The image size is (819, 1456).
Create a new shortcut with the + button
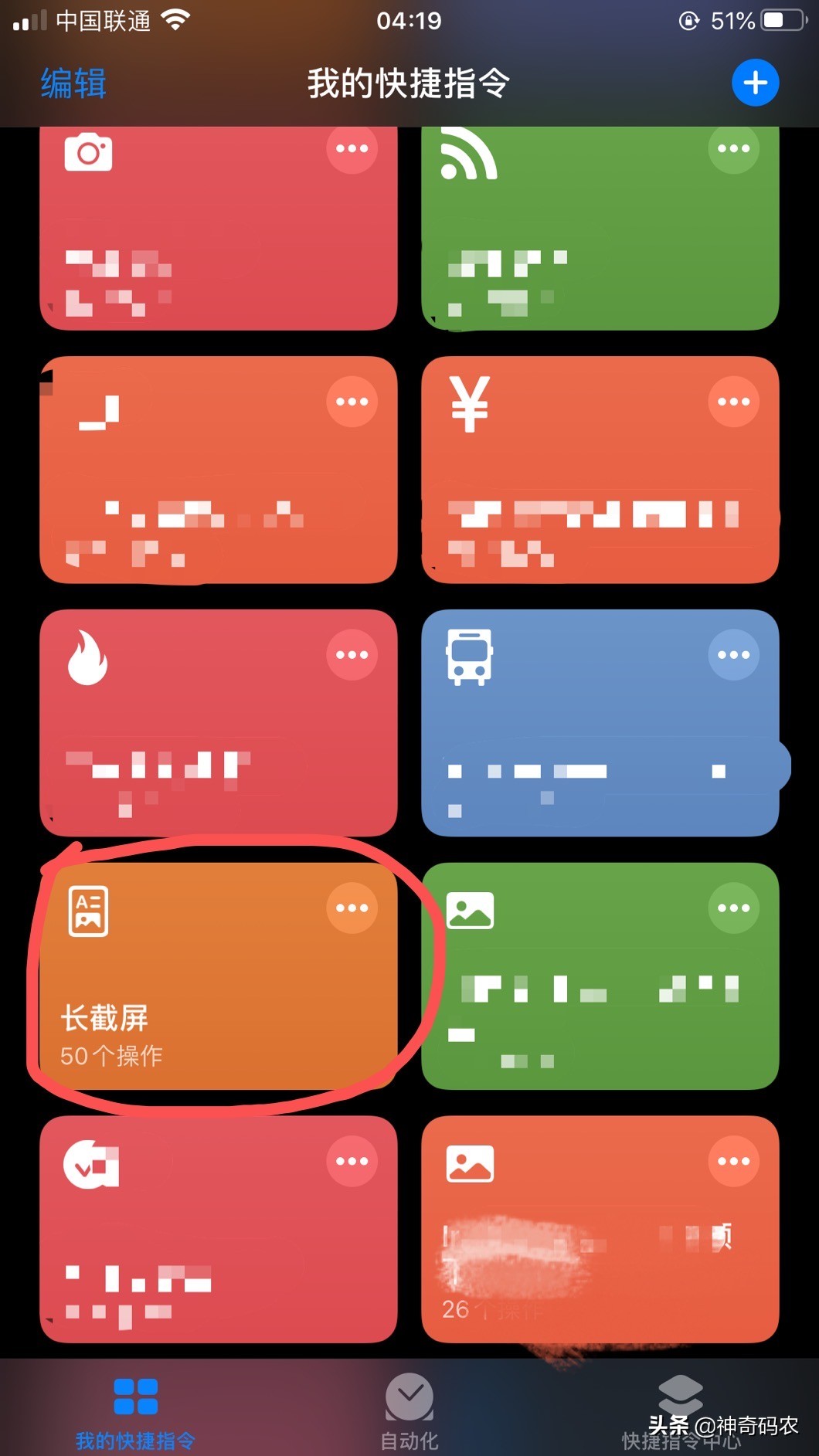point(755,82)
